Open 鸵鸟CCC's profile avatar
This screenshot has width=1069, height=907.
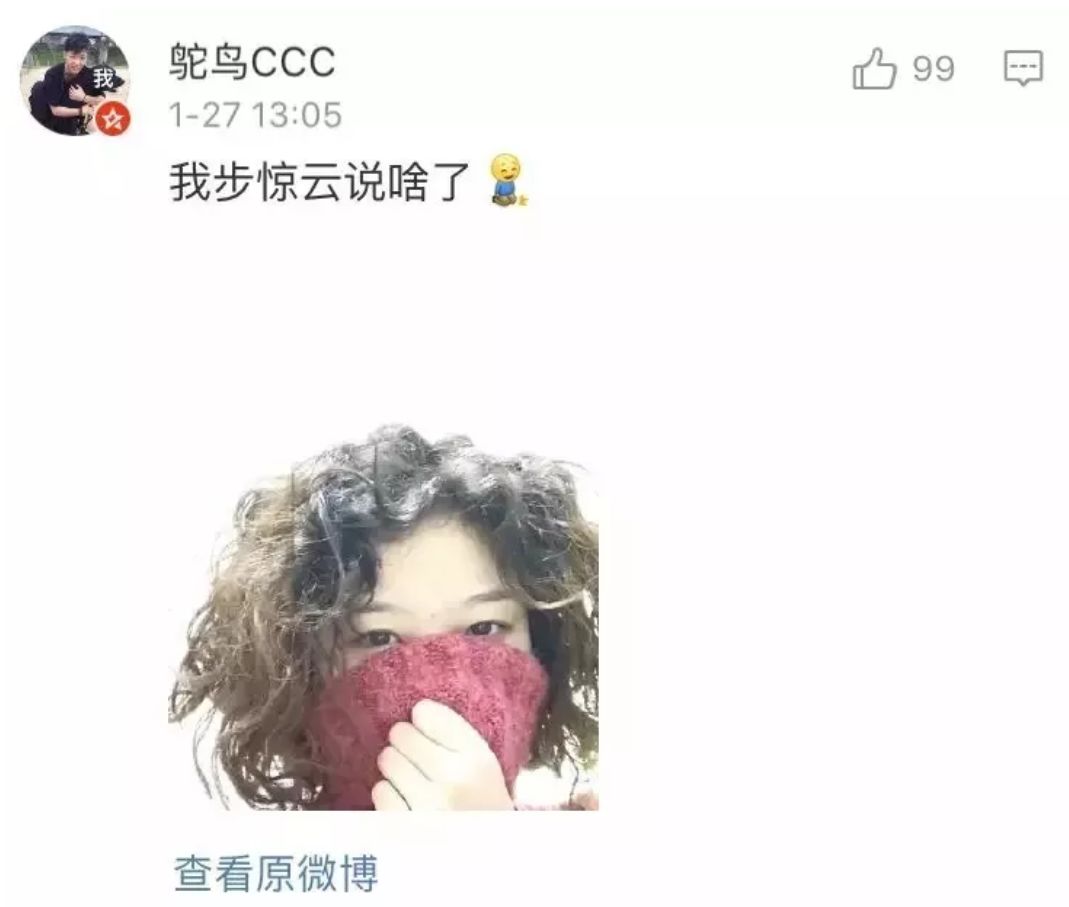75,81
